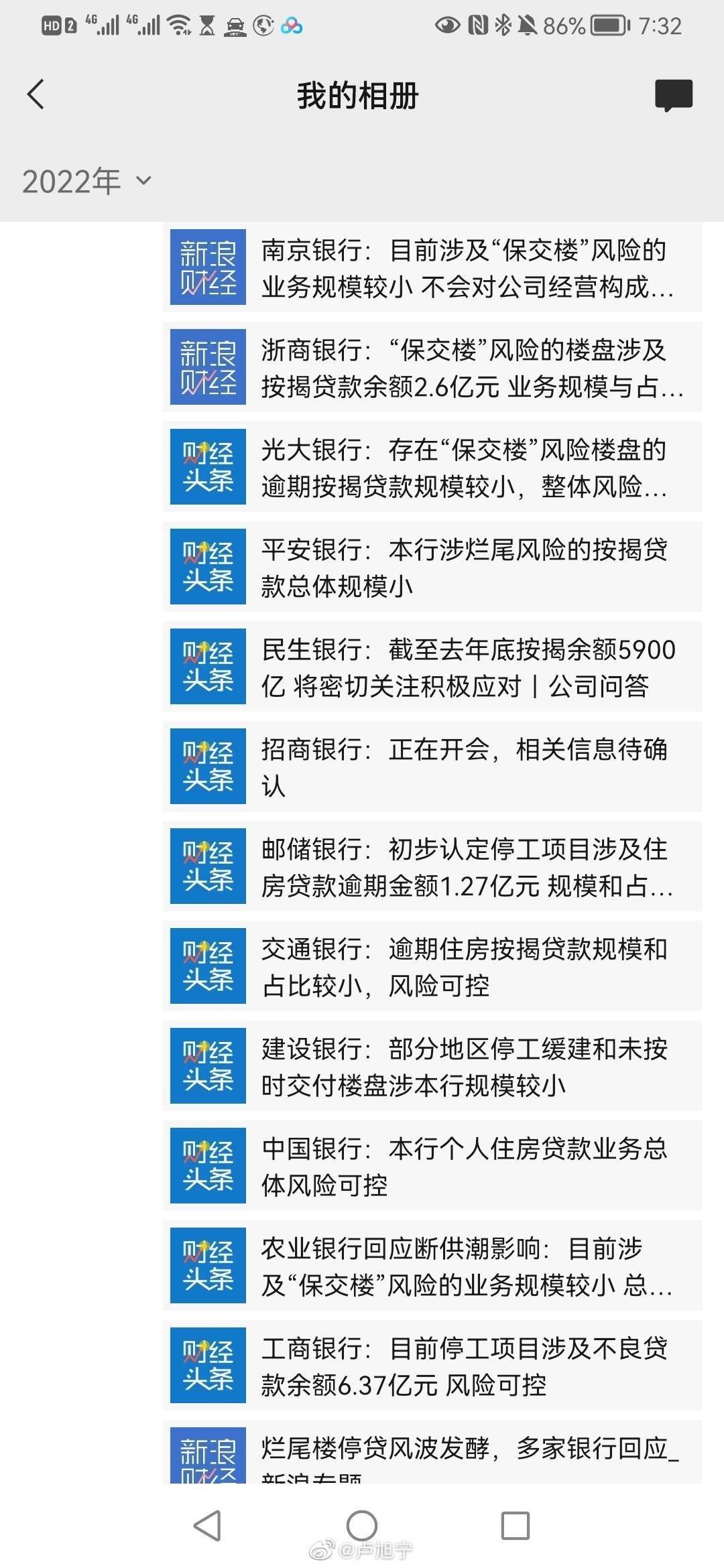View the 邮储银行 停工项目 article
Screen dimensions: 724x1568
(432, 866)
